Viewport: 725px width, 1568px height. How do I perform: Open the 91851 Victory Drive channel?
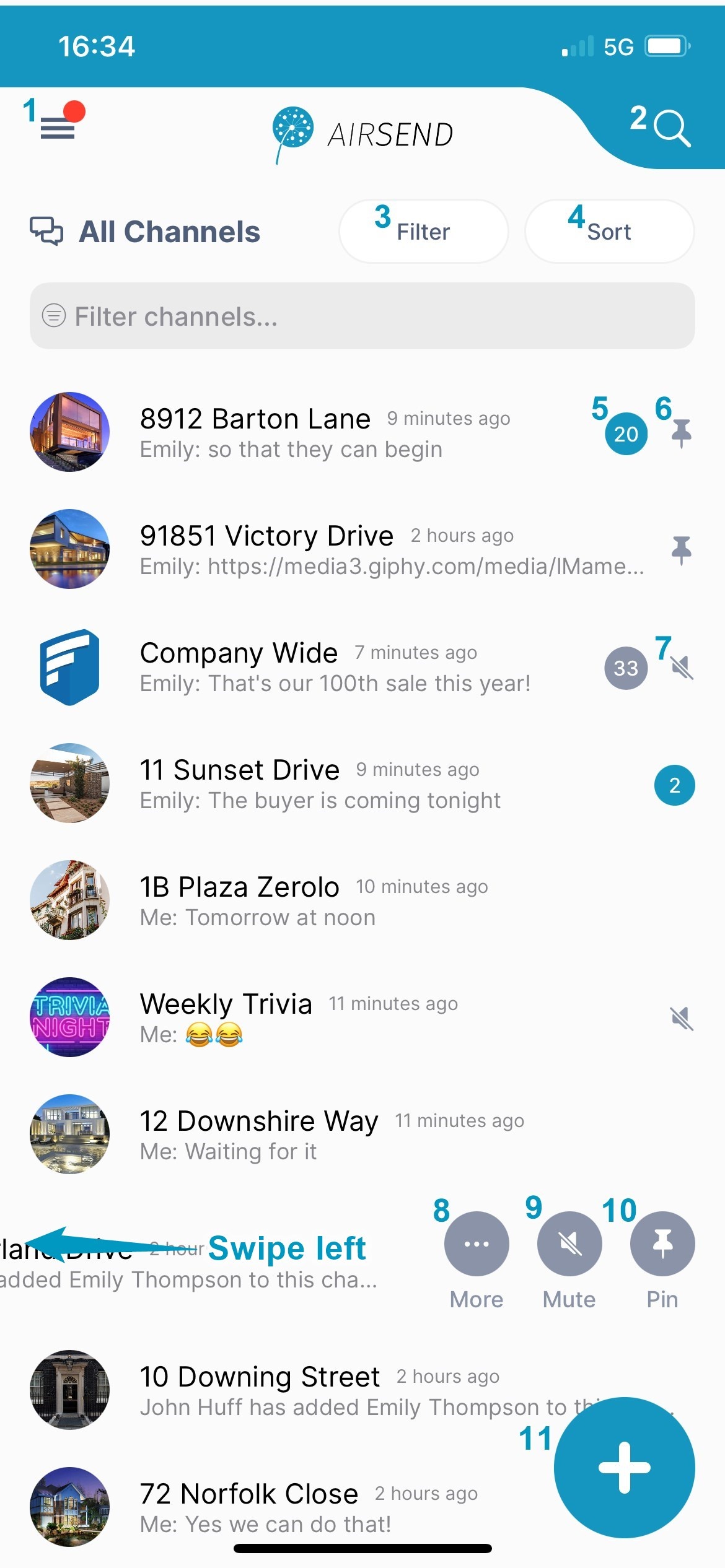tap(362, 549)
